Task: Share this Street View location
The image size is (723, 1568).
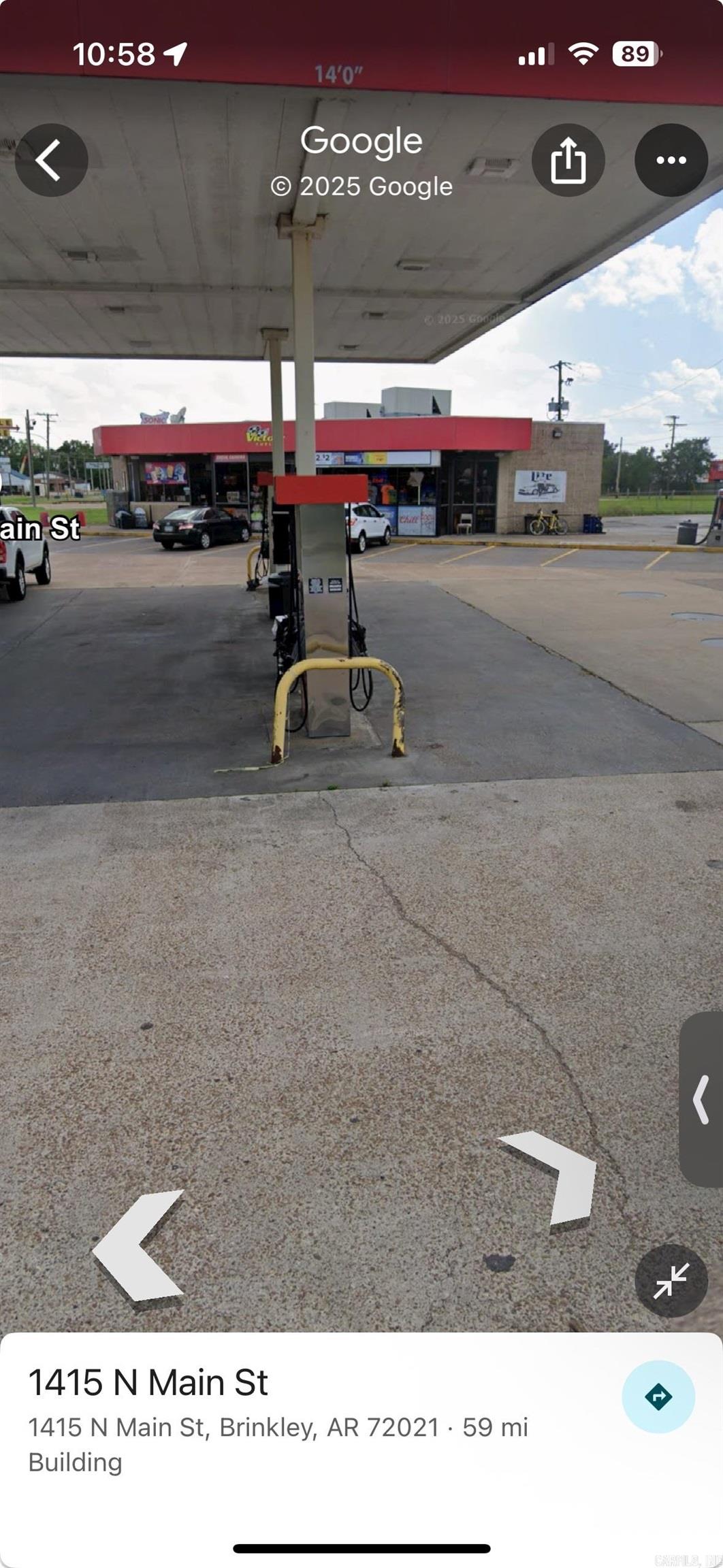Action: pos(568,161)
